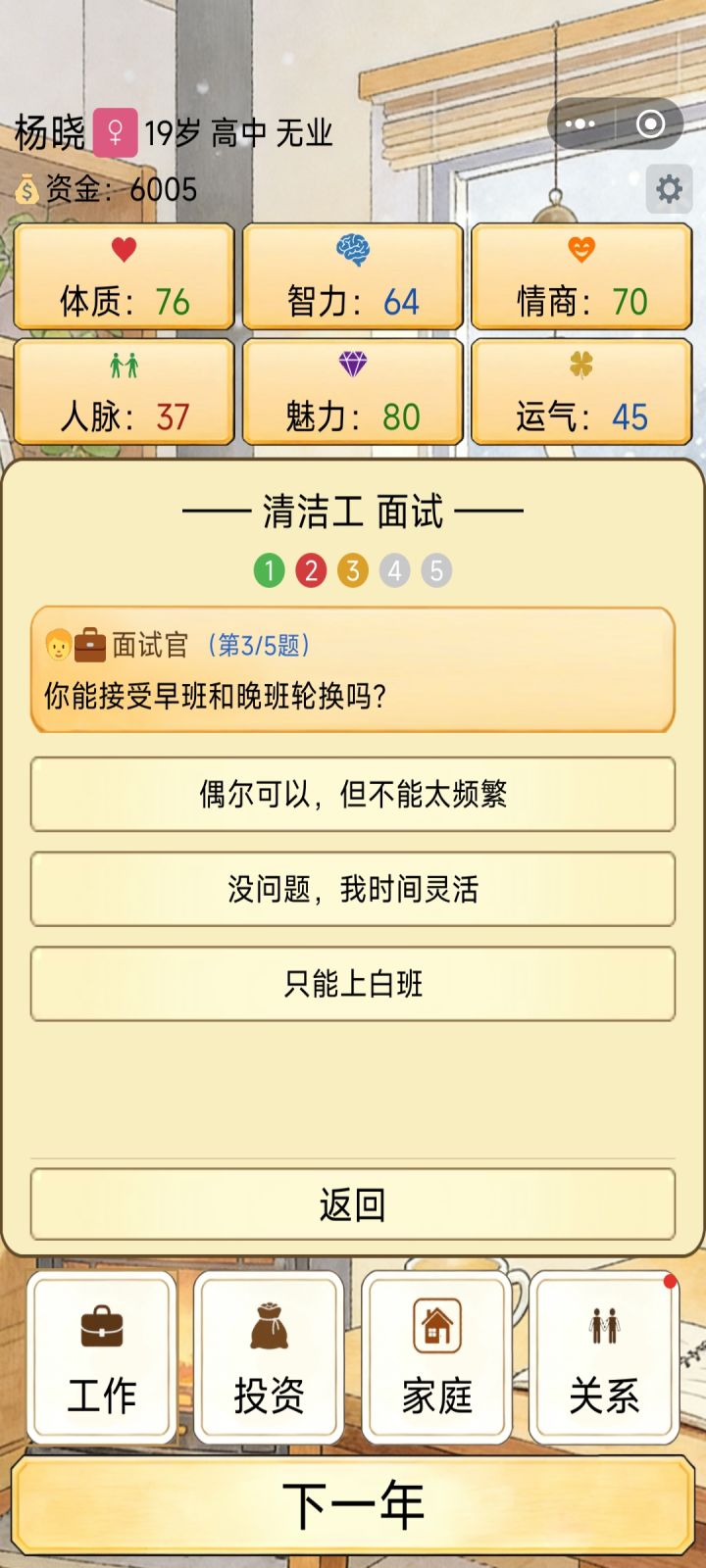Open the 投资 money bag icon
706x1568 pixels.
[269, 1325]
